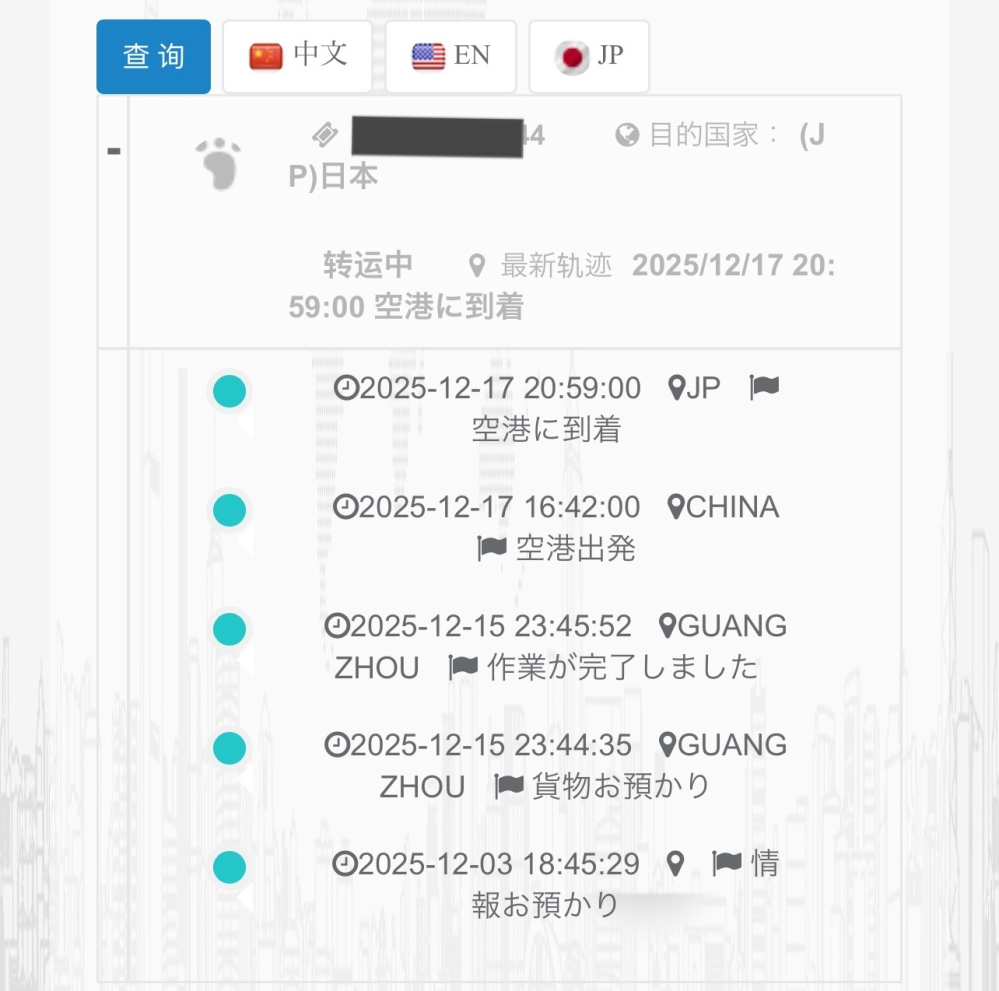
Task: Tap the blue 查询 query button
Action: [153, 57]
